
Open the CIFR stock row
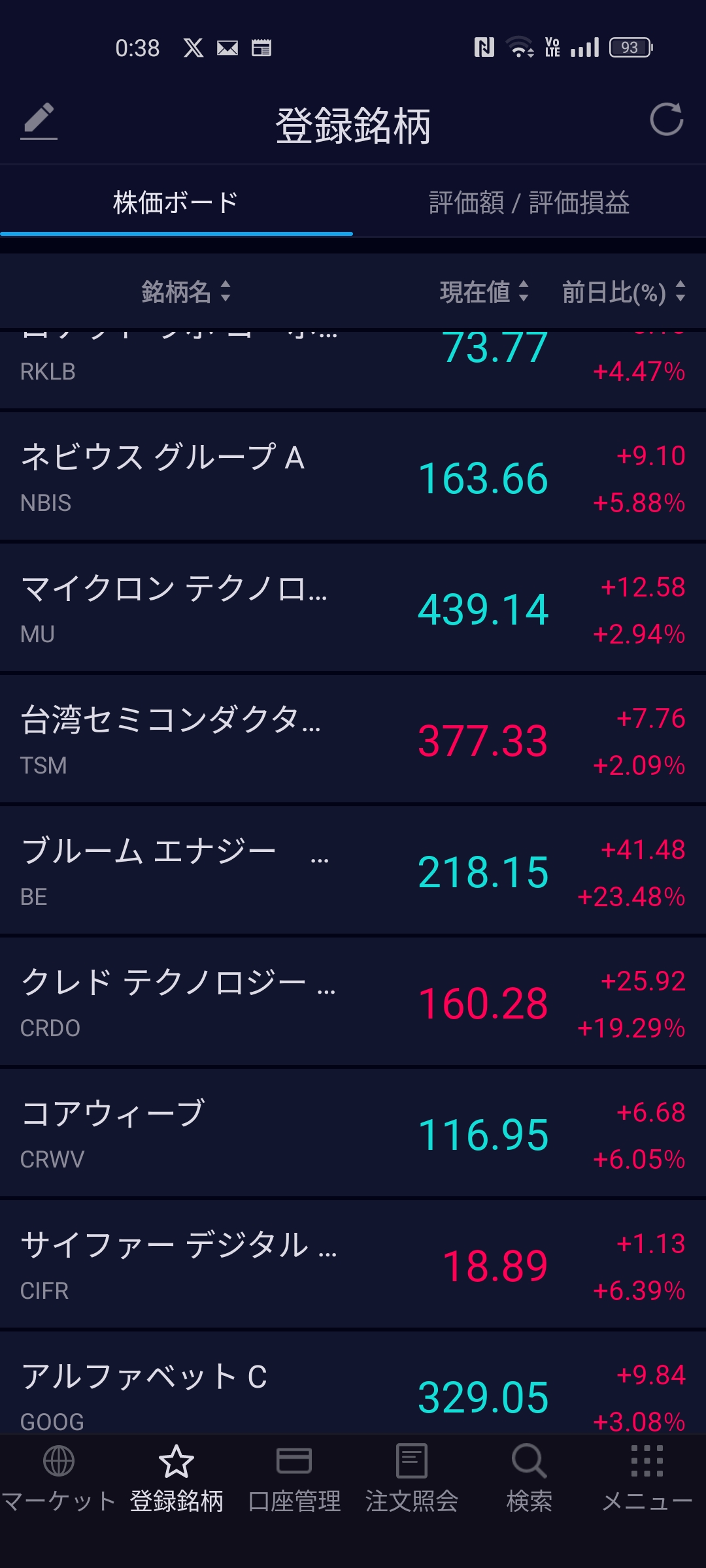[x=353, y=1265]
